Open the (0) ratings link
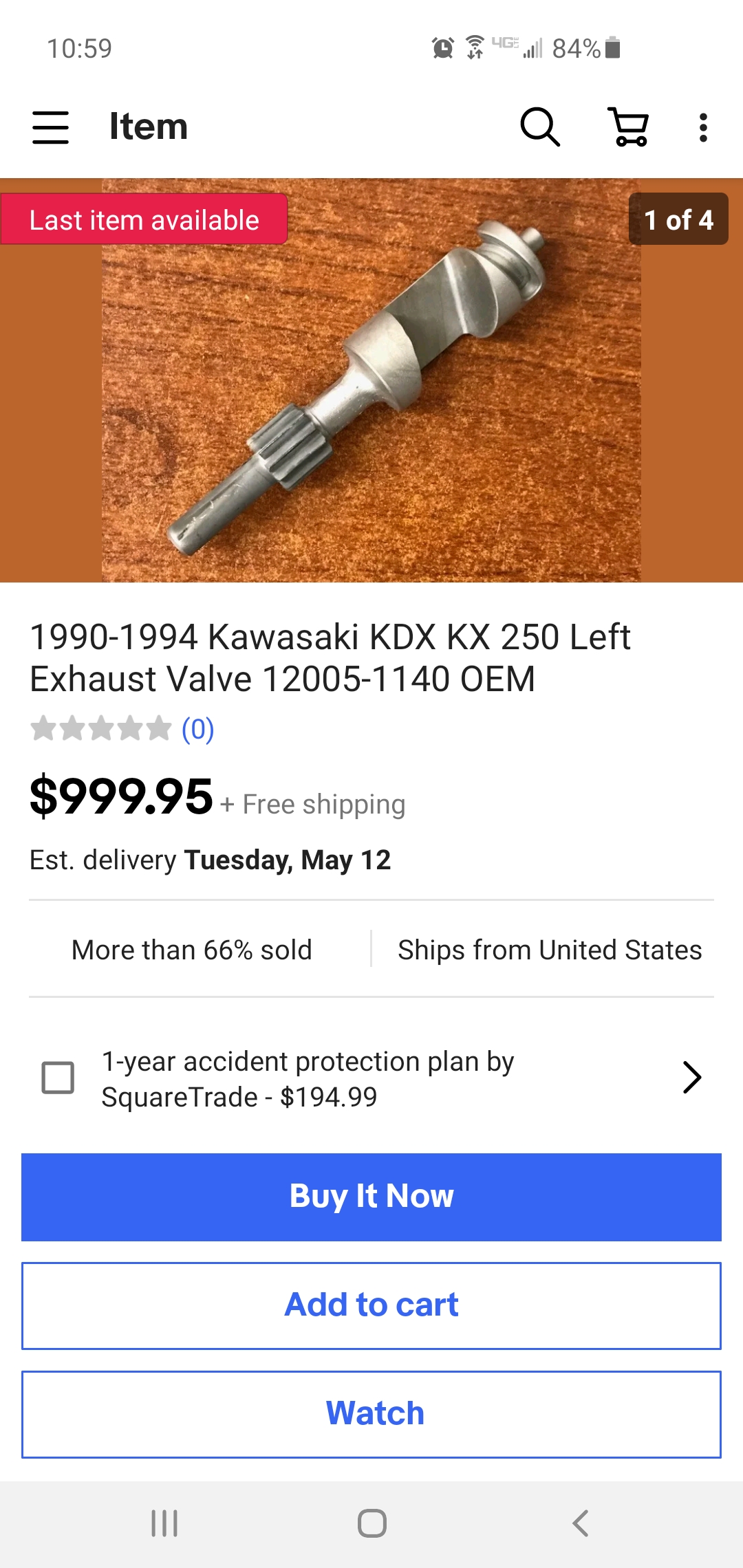 (x=197, y=729)
